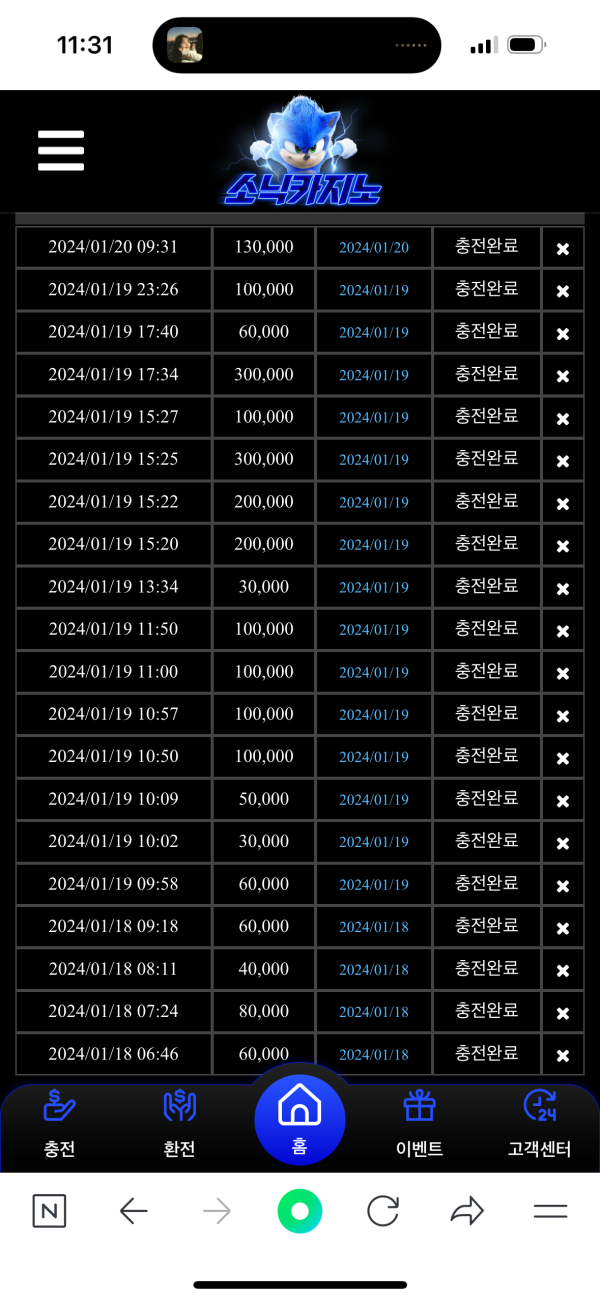Go back to the previous page
Screen dimensions: 600x1301
pyautogui.click(x=133, y=1211)
